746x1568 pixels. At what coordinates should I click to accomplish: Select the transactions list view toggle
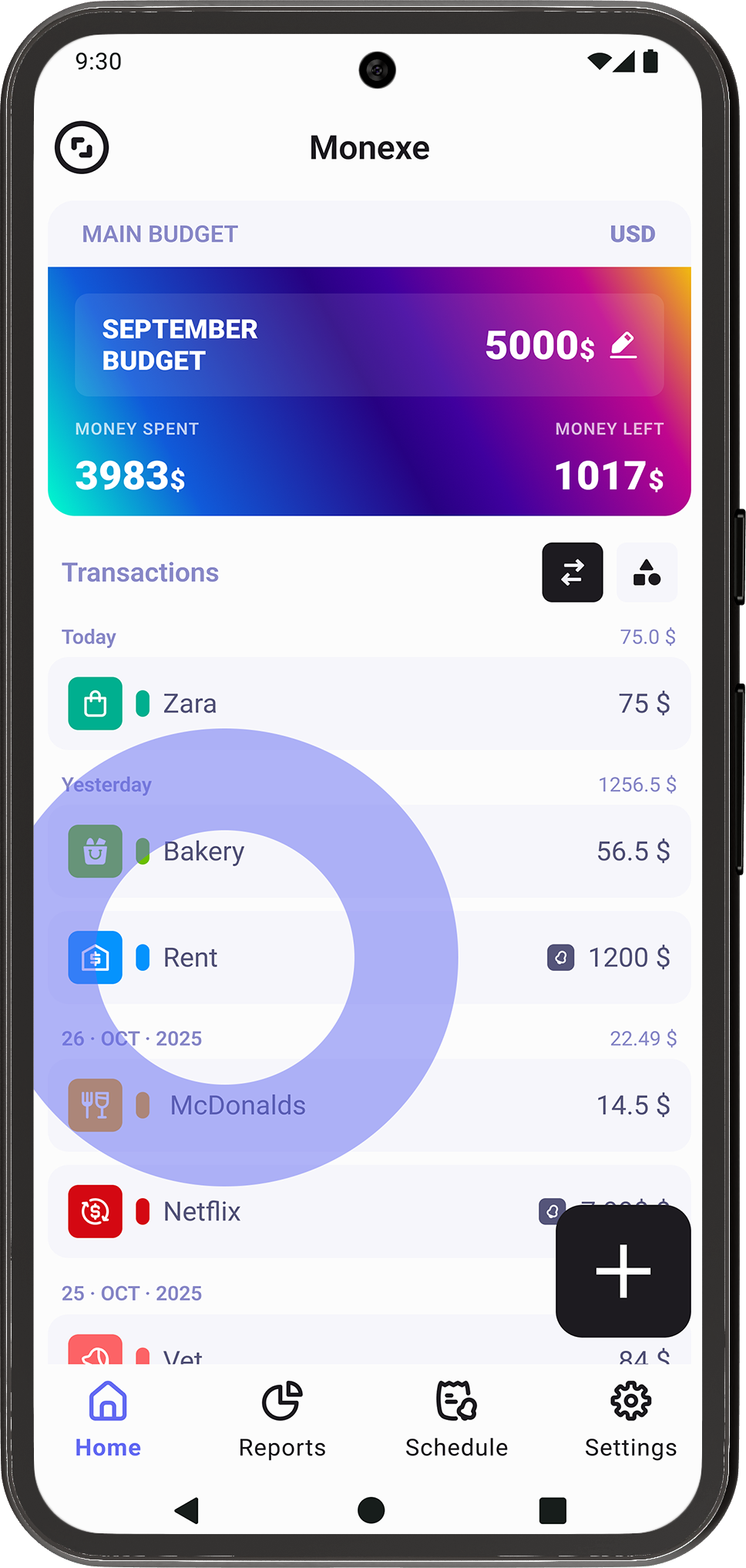coord(572,572)
